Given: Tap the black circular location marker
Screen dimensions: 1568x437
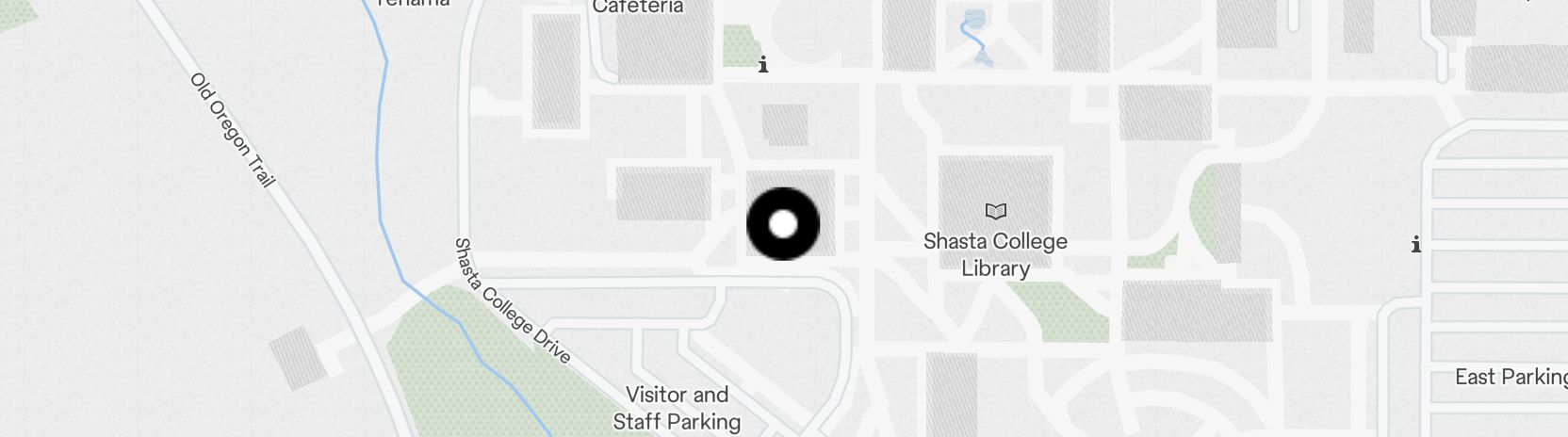Looking at the screenshot, I should pyautogui.click(x=783, y=224).
